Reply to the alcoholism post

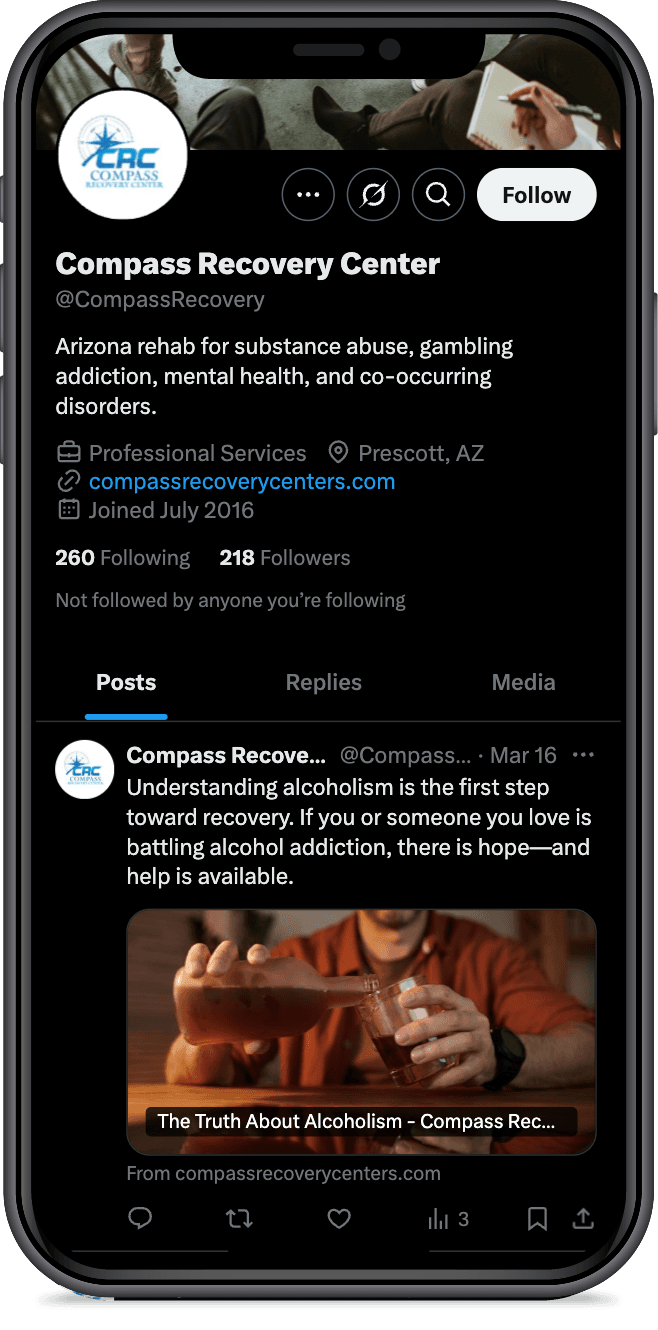141,1218
